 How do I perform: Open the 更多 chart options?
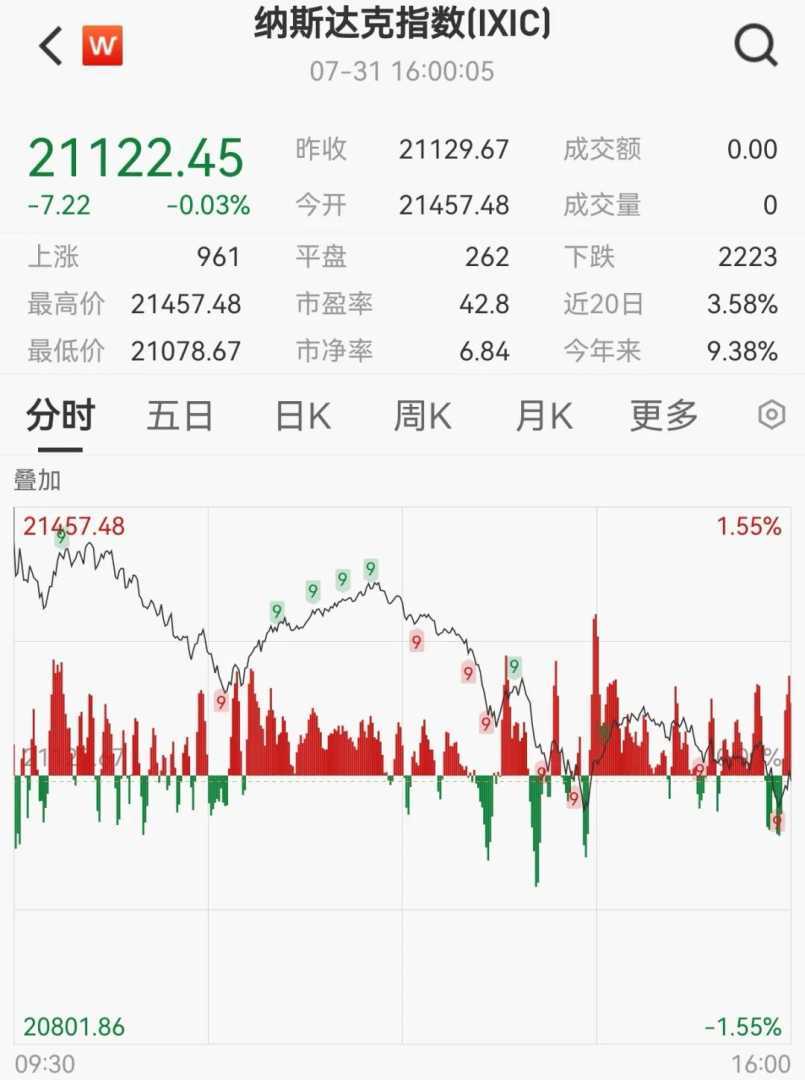[x=663, y=415]
